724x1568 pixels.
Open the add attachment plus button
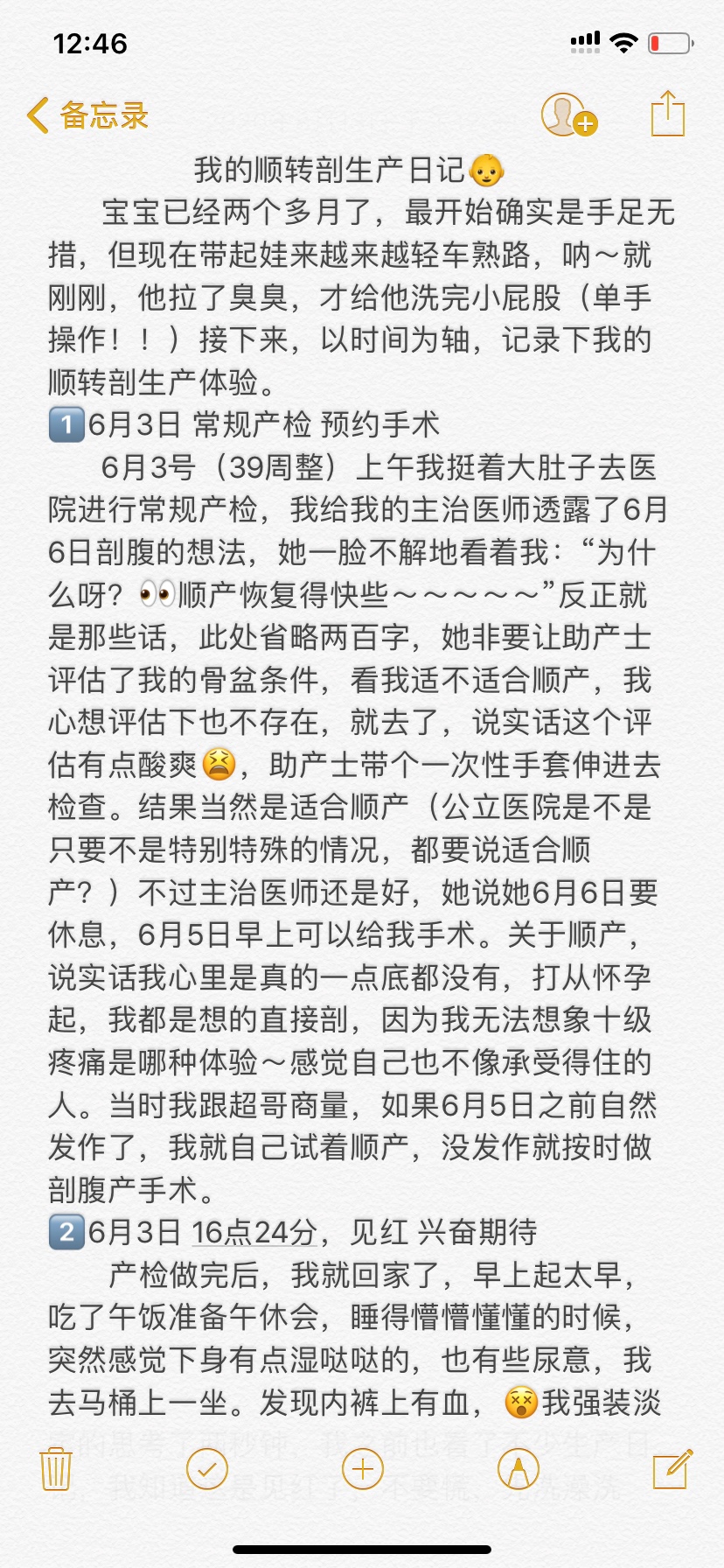point(363,1469)
